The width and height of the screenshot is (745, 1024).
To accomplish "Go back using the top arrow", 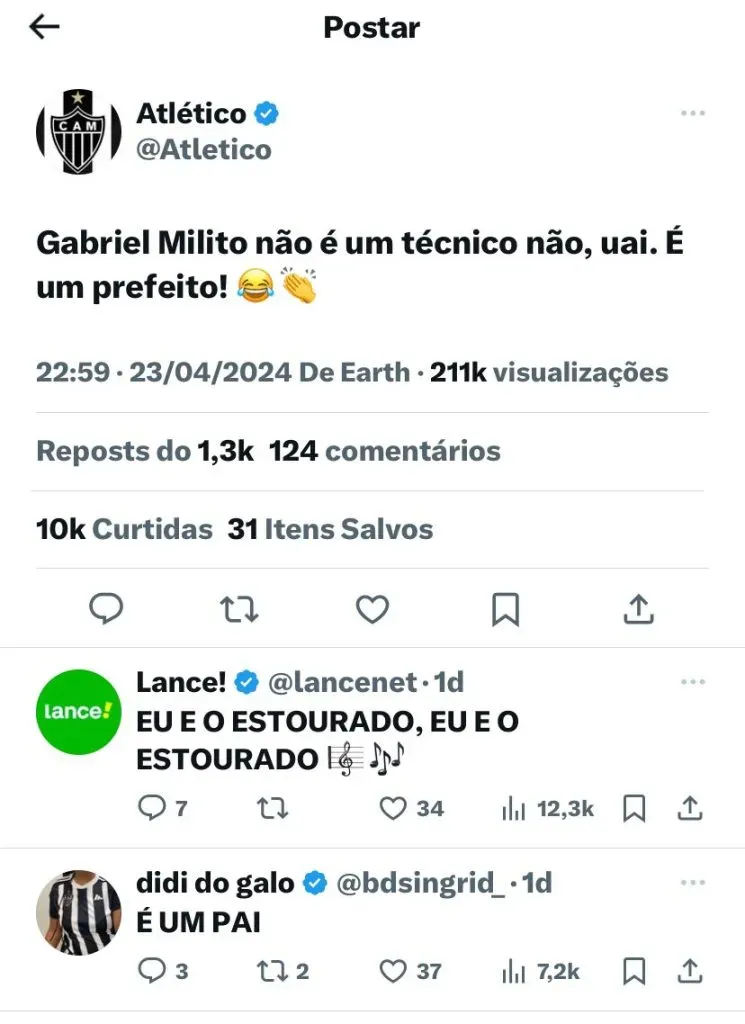I will pos(45,27).
